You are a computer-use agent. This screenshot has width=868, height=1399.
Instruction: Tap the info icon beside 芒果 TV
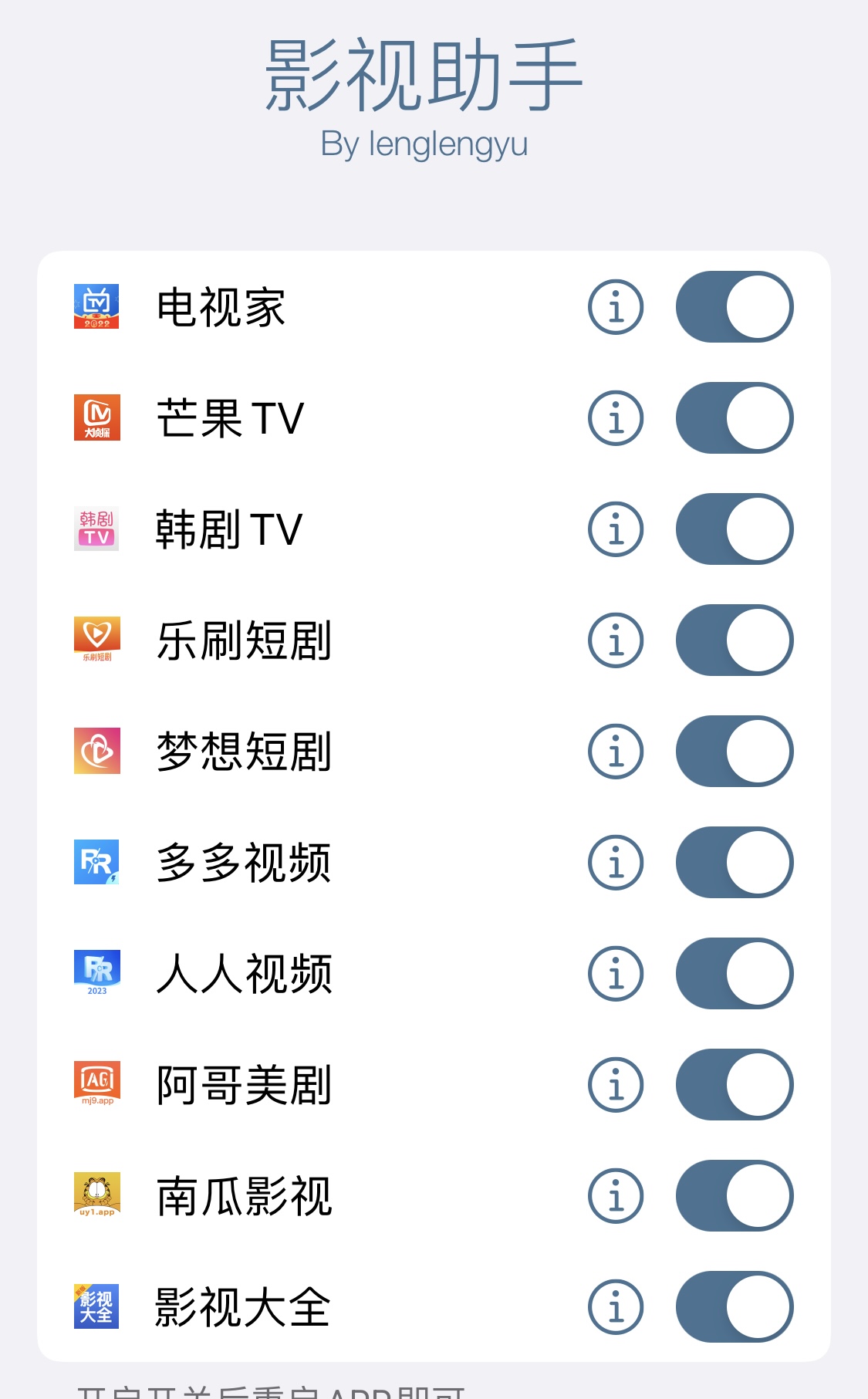tap(616, 418)
